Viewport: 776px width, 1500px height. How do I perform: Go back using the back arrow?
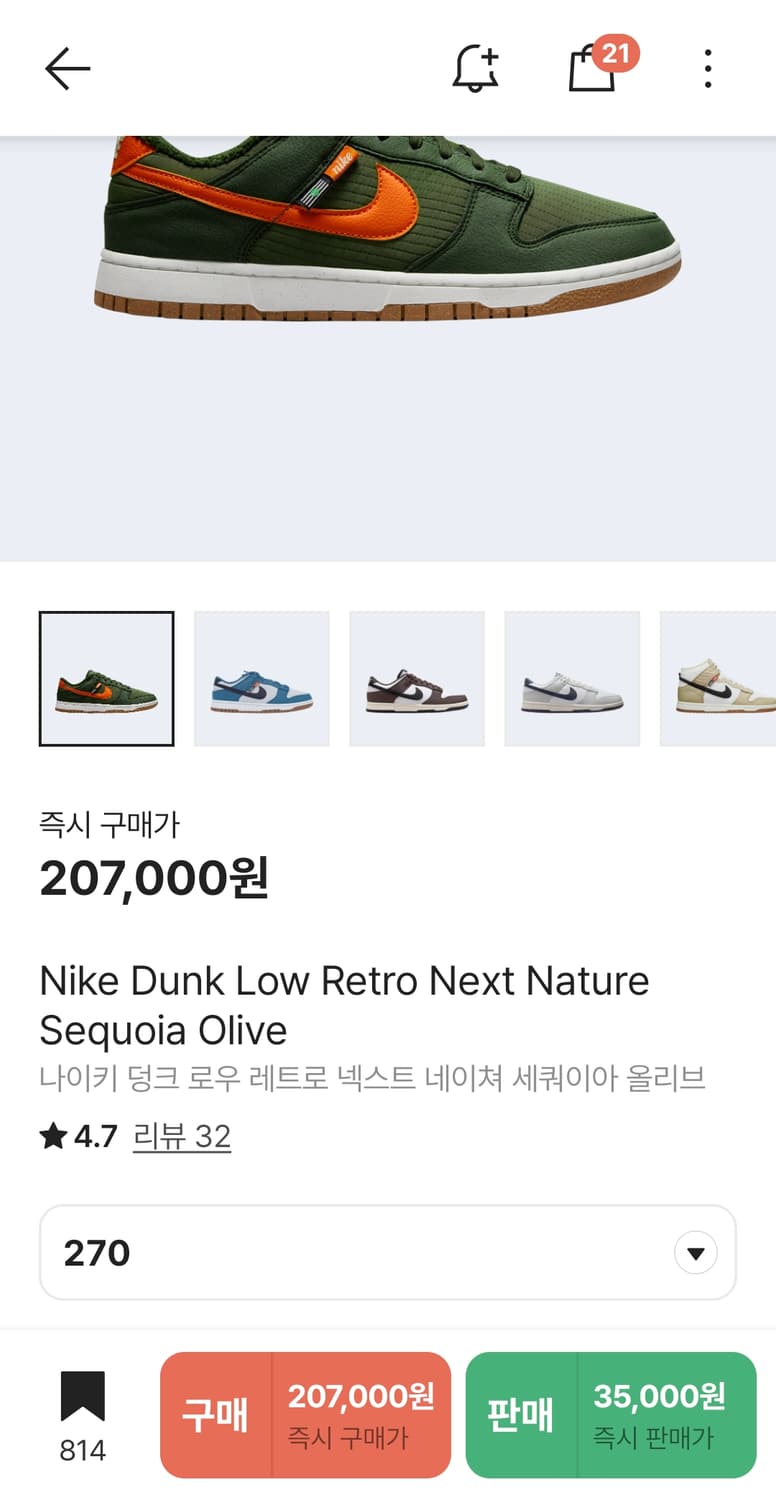[66, 68]
